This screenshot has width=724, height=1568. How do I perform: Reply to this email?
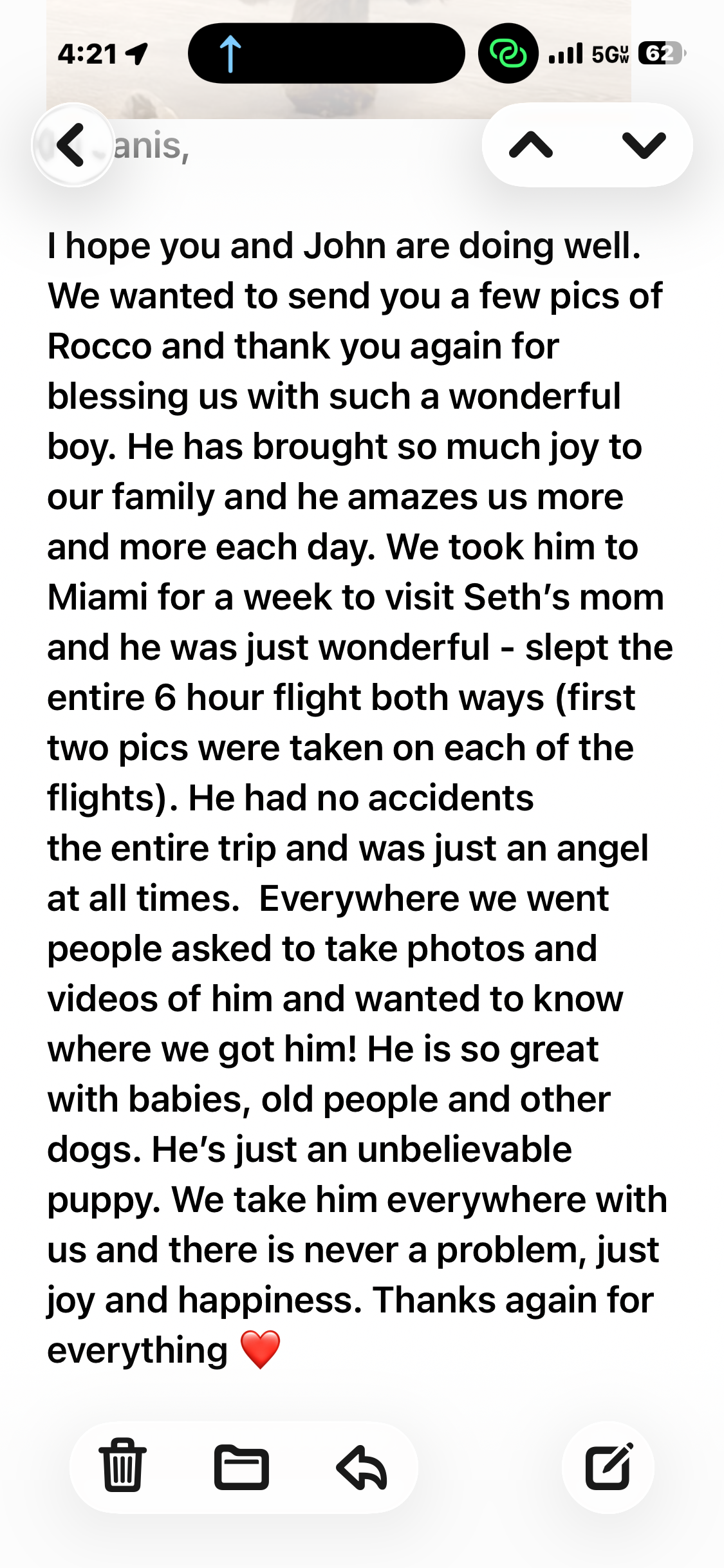(362, 1467)
